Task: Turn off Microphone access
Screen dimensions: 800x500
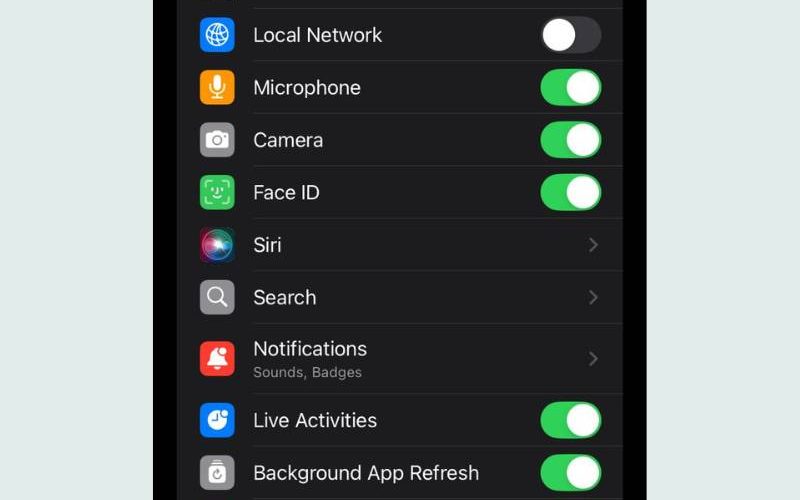Action: click(570, 88)
